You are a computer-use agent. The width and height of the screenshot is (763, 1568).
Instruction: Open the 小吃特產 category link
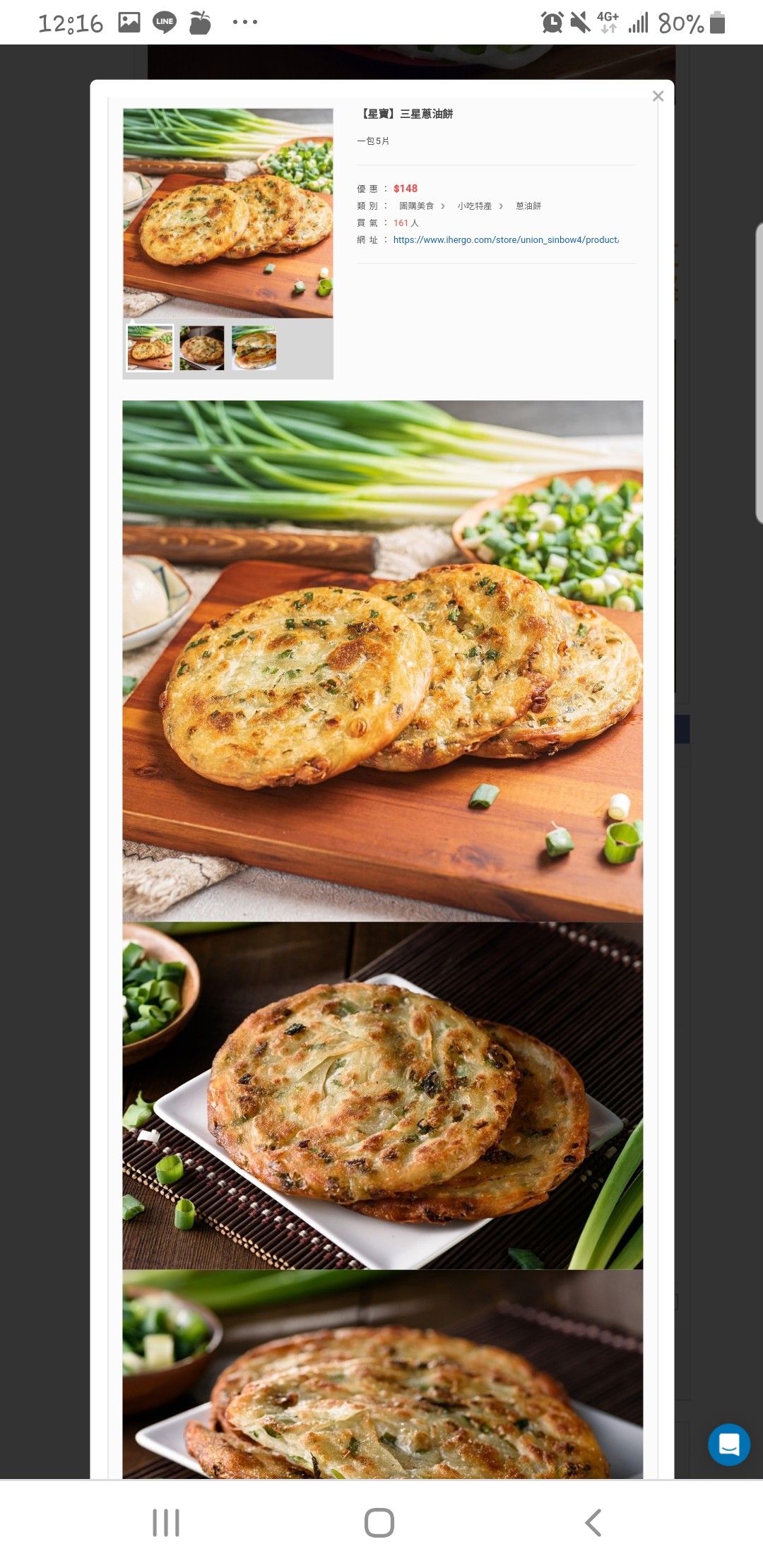[474, 206]
